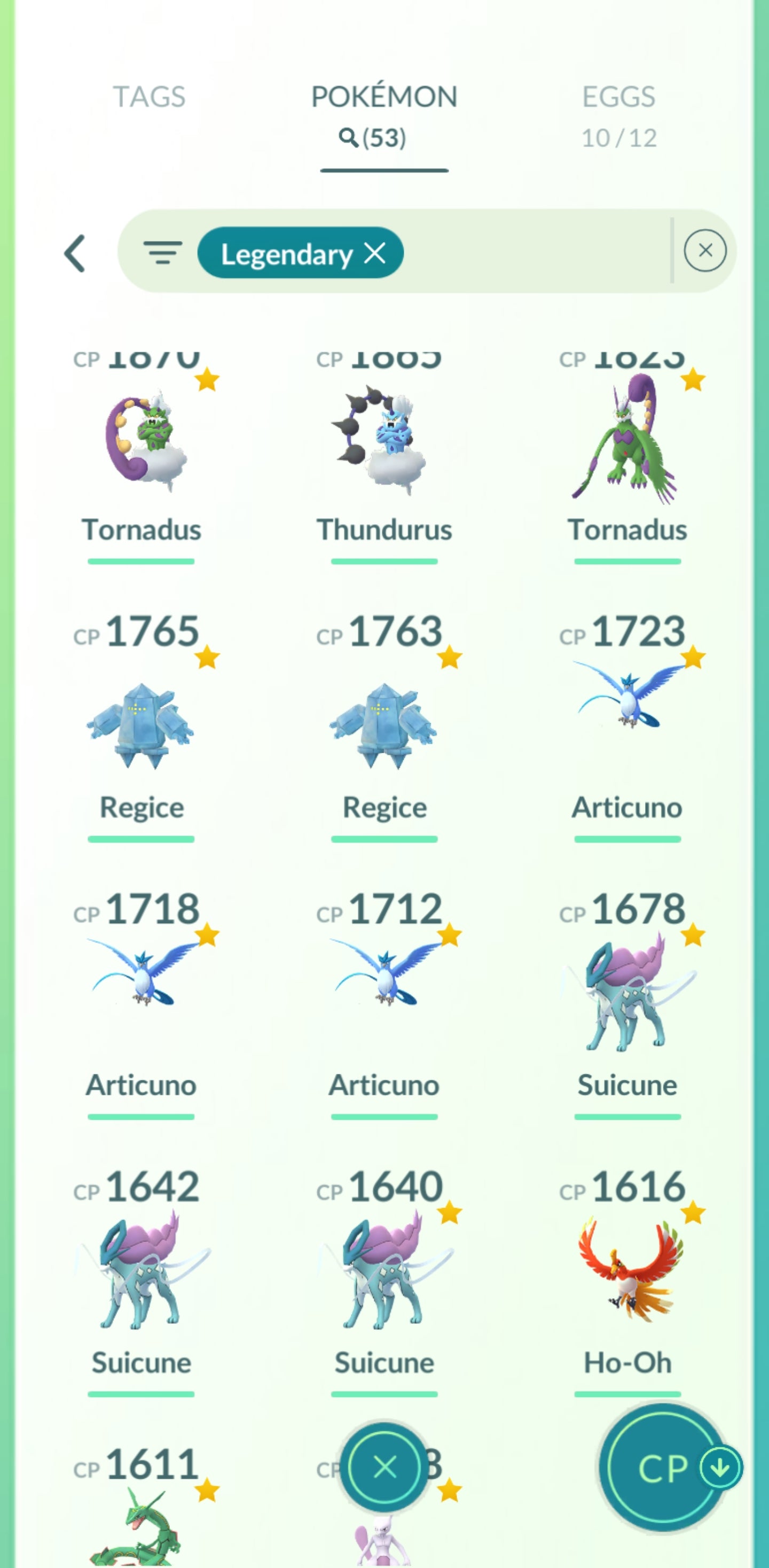Open the search filter options icon
769x1568 pixels.
click(x=162, y=252)
